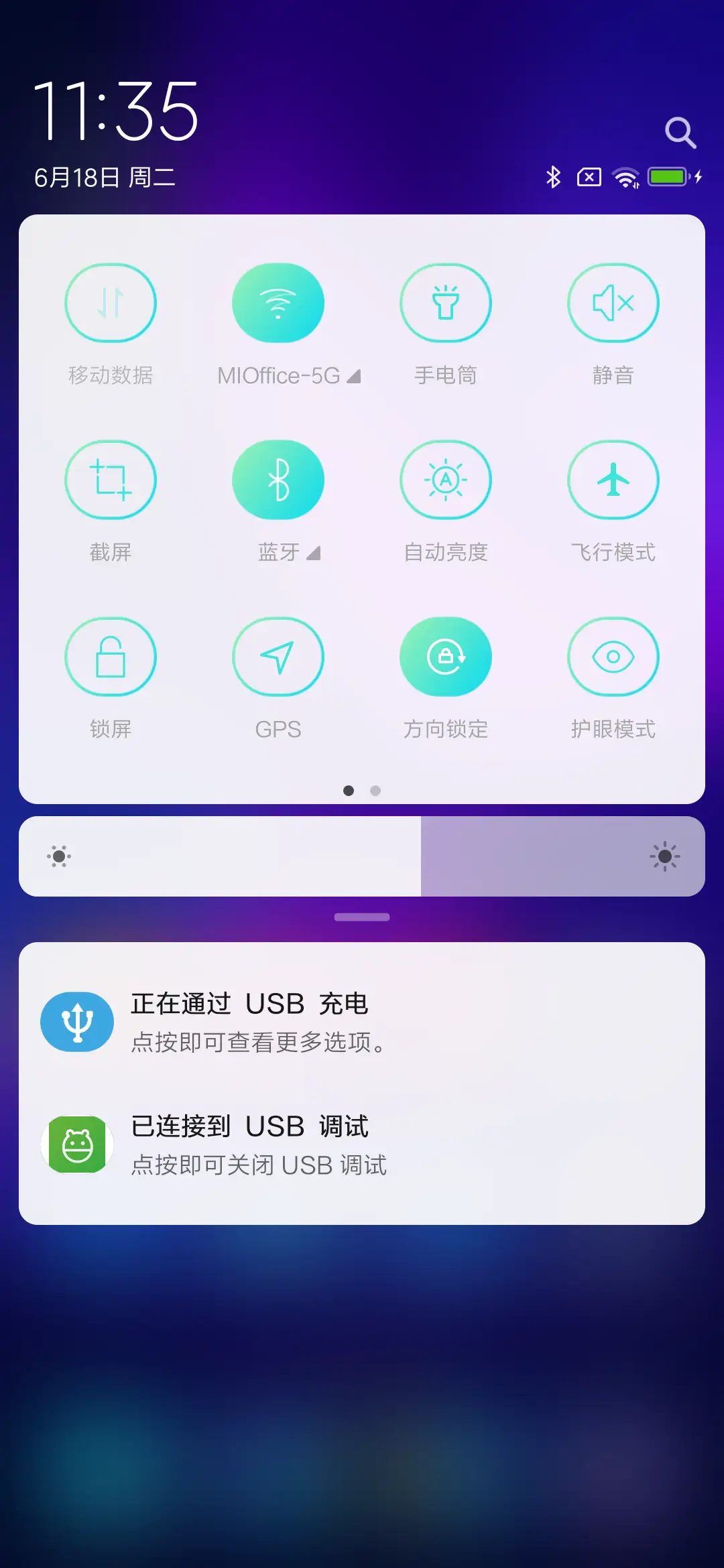Open the search icon in status area
Image resolution: width=724 pixels, height=1568 pixels.
tap(680, 132)
